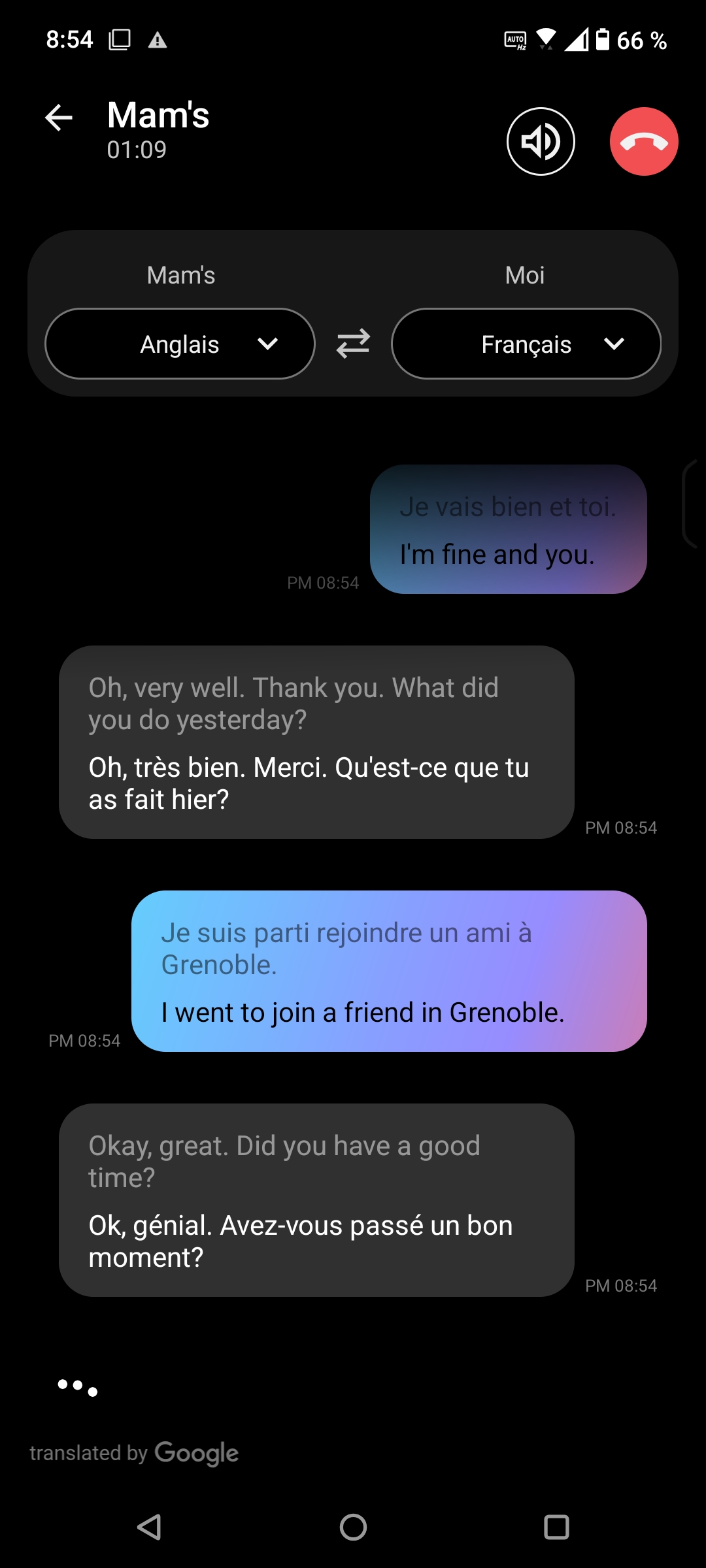Viewport: 706px width, 1568px height.
Task: End the call with Mam's
Action: coord(644,141)
